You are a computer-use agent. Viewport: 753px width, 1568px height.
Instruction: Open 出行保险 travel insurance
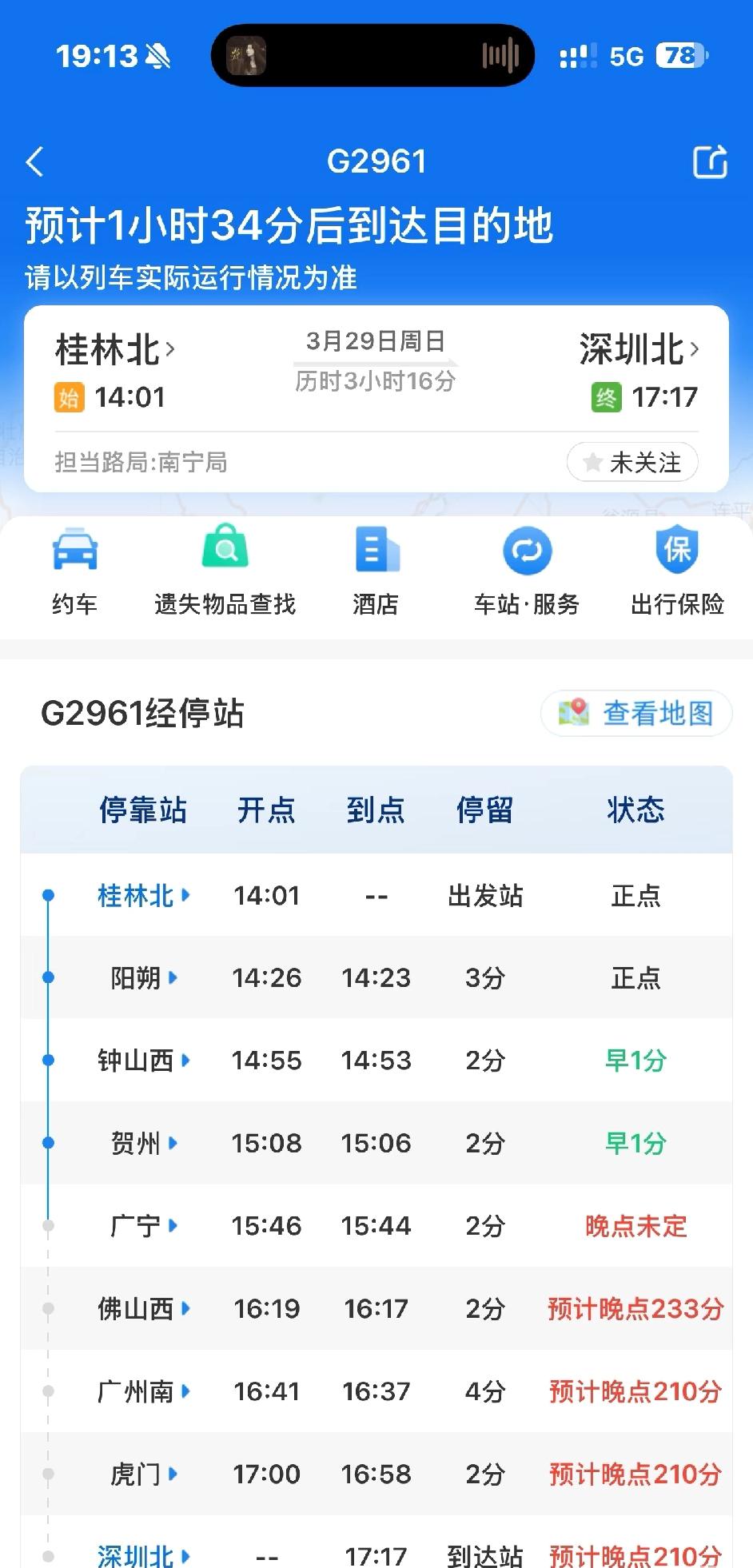(675, 570)
